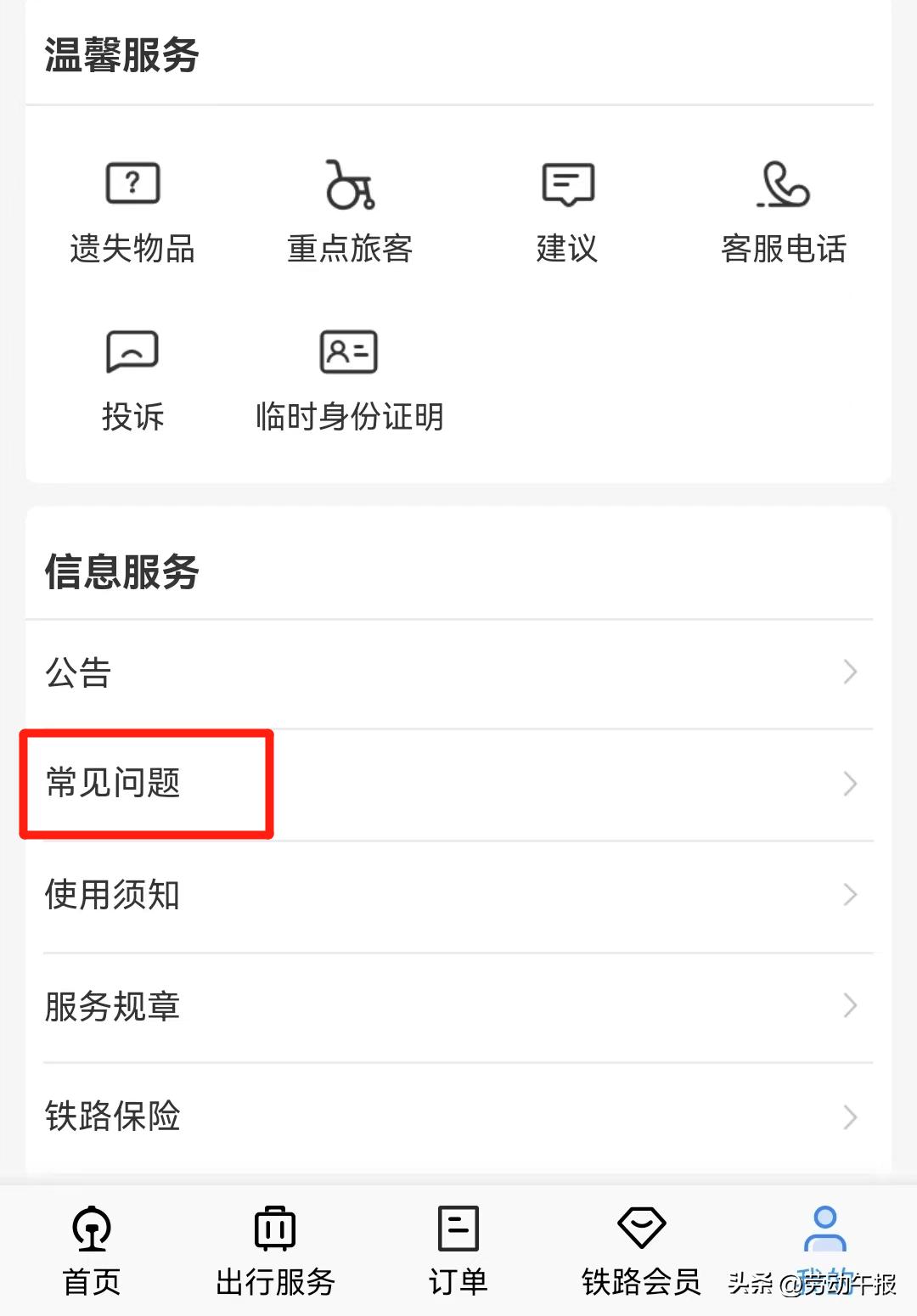Open the 铁路保险 railway insurance entry
This screenshot has height=1316, width=917.
pos(112,1118)
